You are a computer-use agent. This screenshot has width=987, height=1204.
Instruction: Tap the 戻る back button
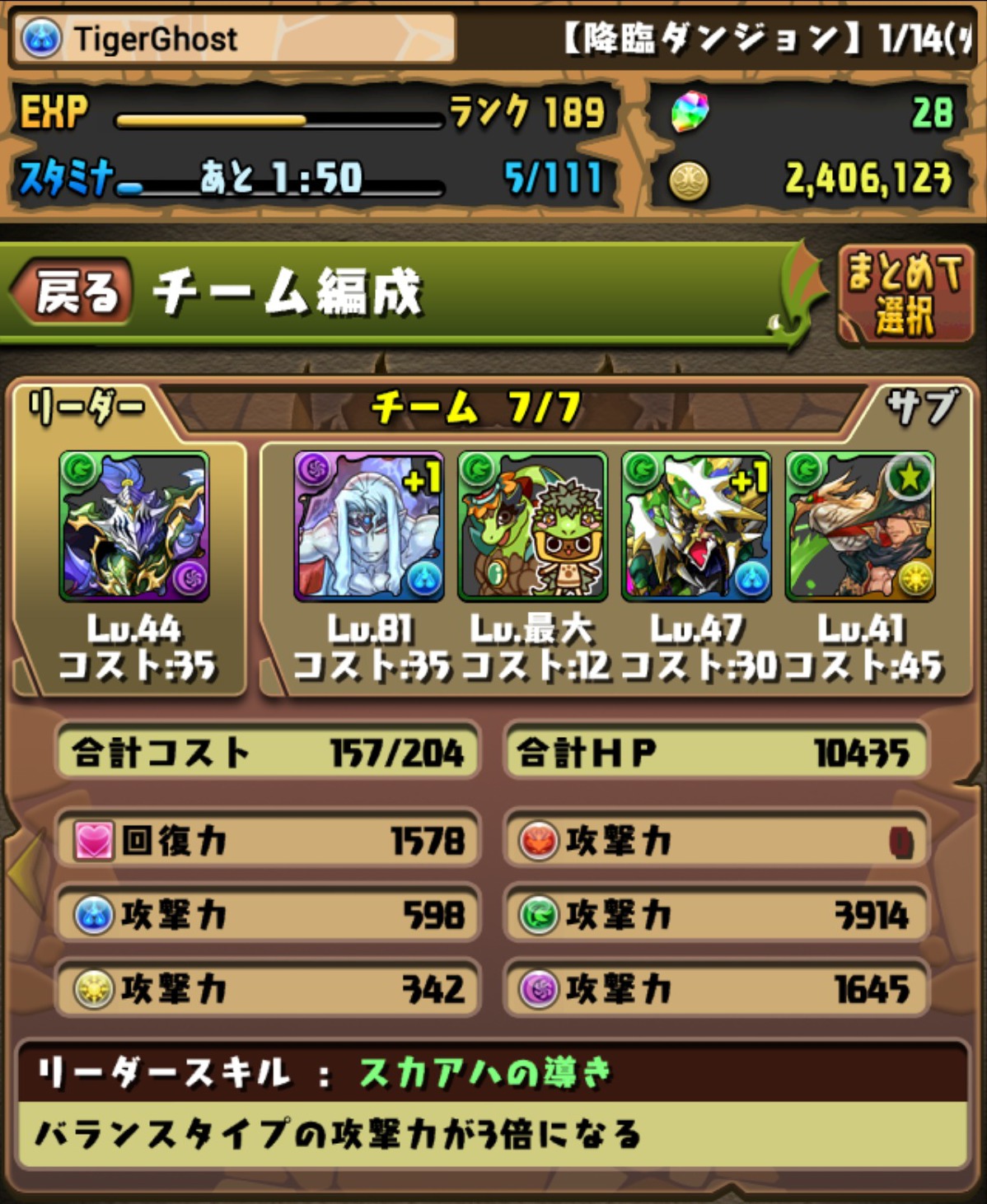(73, 292)
